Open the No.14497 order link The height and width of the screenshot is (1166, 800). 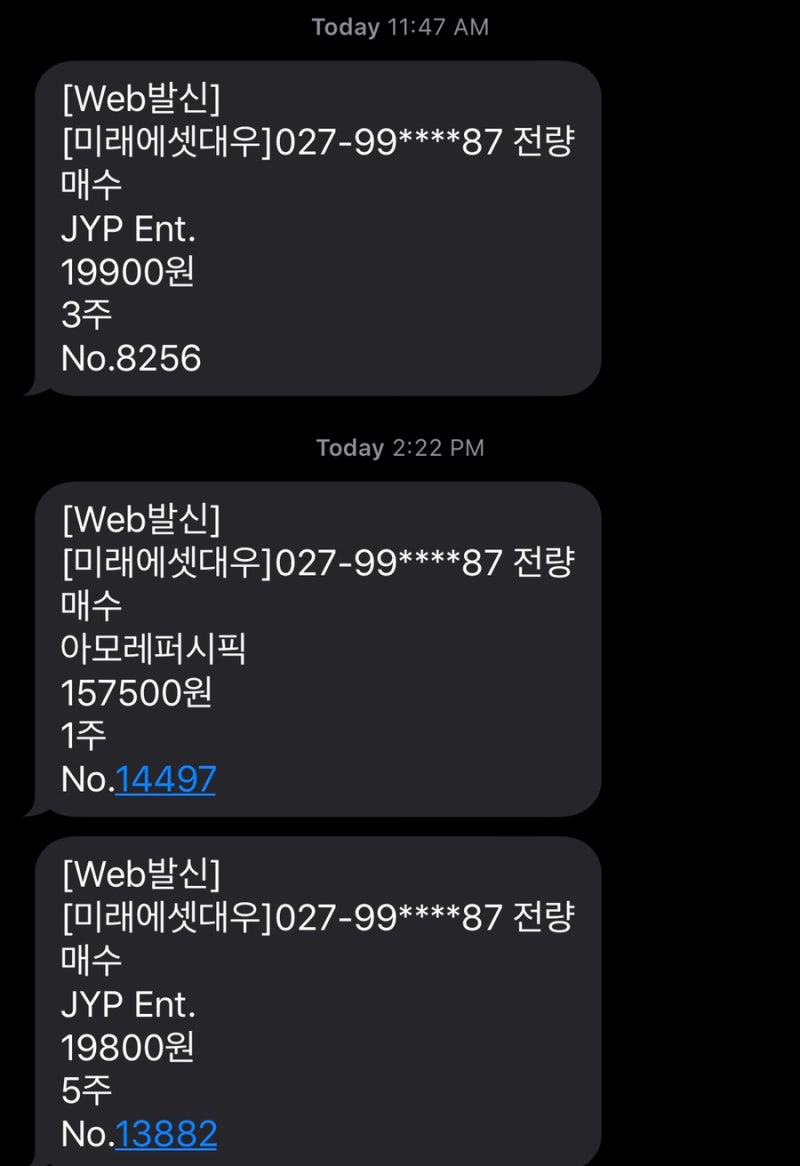pyautogui.click(x=166, y=778)
